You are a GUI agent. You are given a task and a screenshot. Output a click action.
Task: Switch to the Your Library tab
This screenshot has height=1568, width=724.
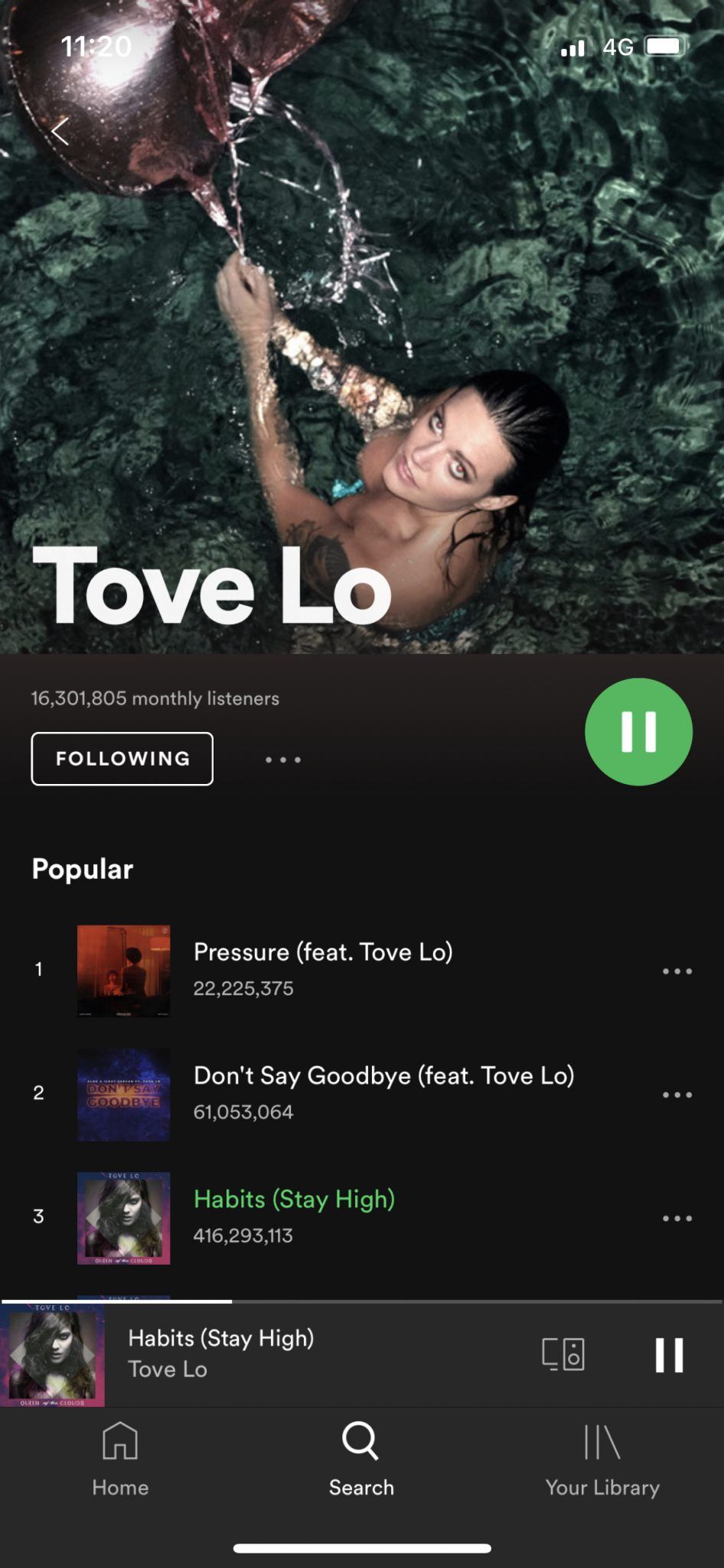[x=602, y=1459]
